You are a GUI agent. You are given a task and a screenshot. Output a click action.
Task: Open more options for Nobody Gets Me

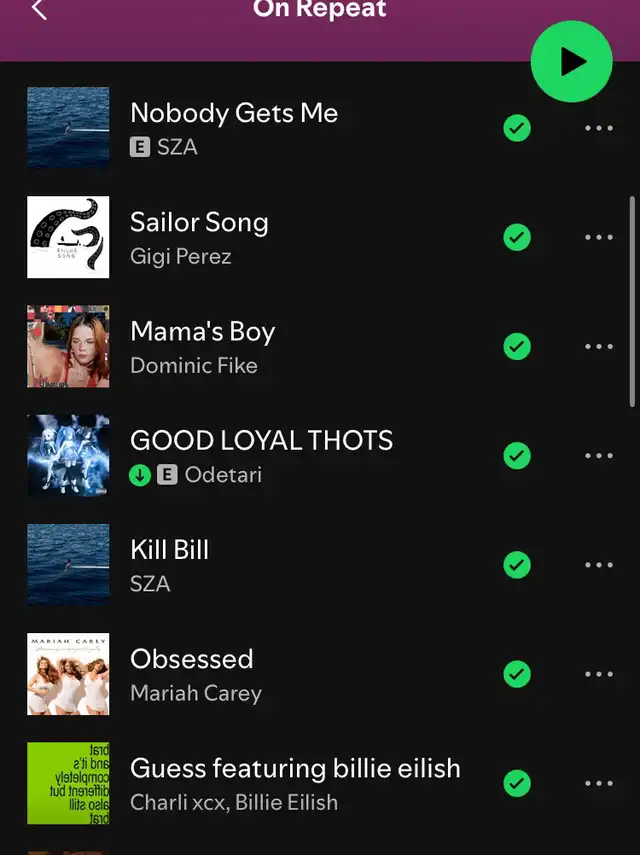(598, 128)
